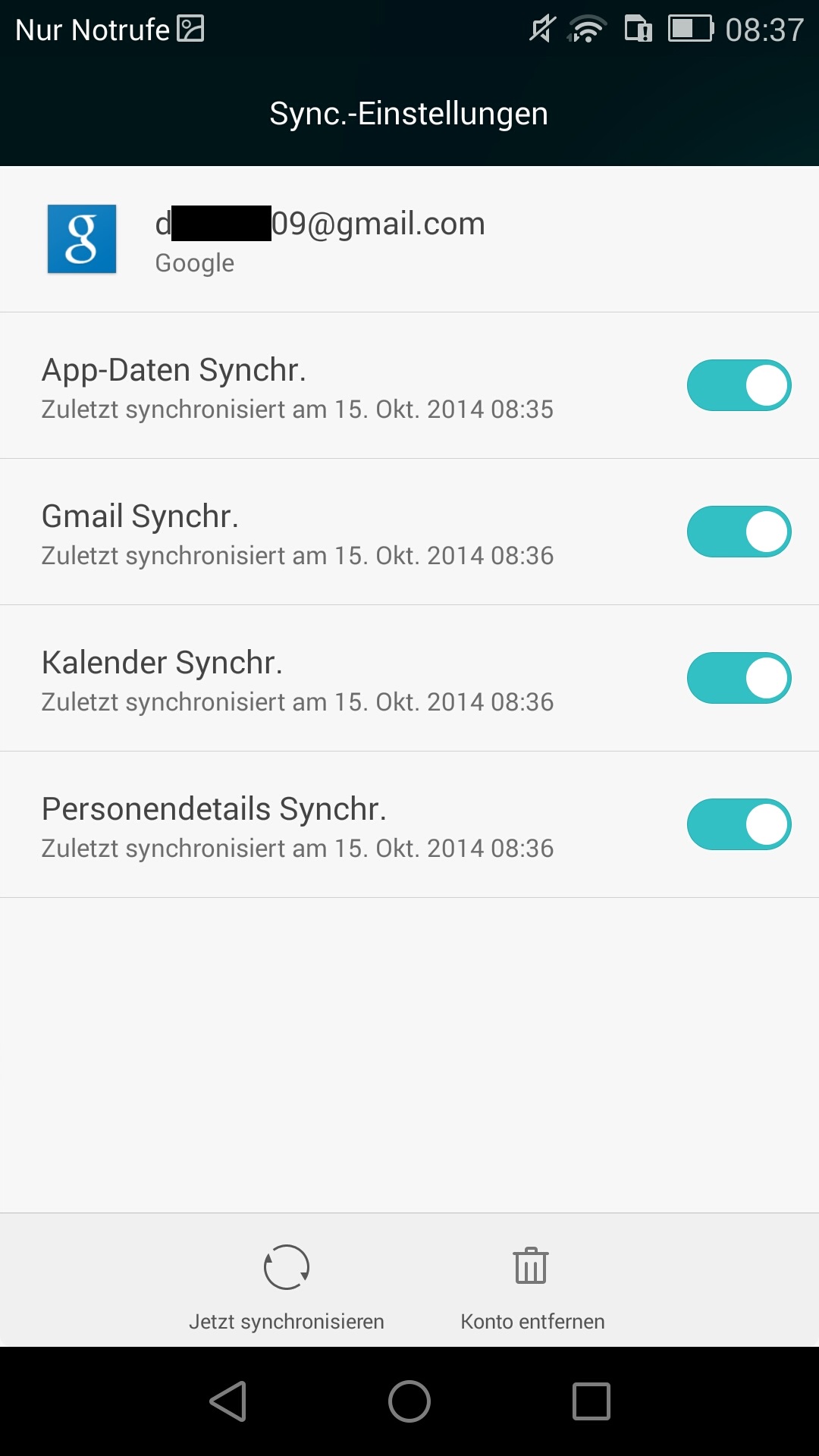Toggle the Kalender Synchr. switch
The width and height of the screenshot is (819, 1456).
pos(739,678)
